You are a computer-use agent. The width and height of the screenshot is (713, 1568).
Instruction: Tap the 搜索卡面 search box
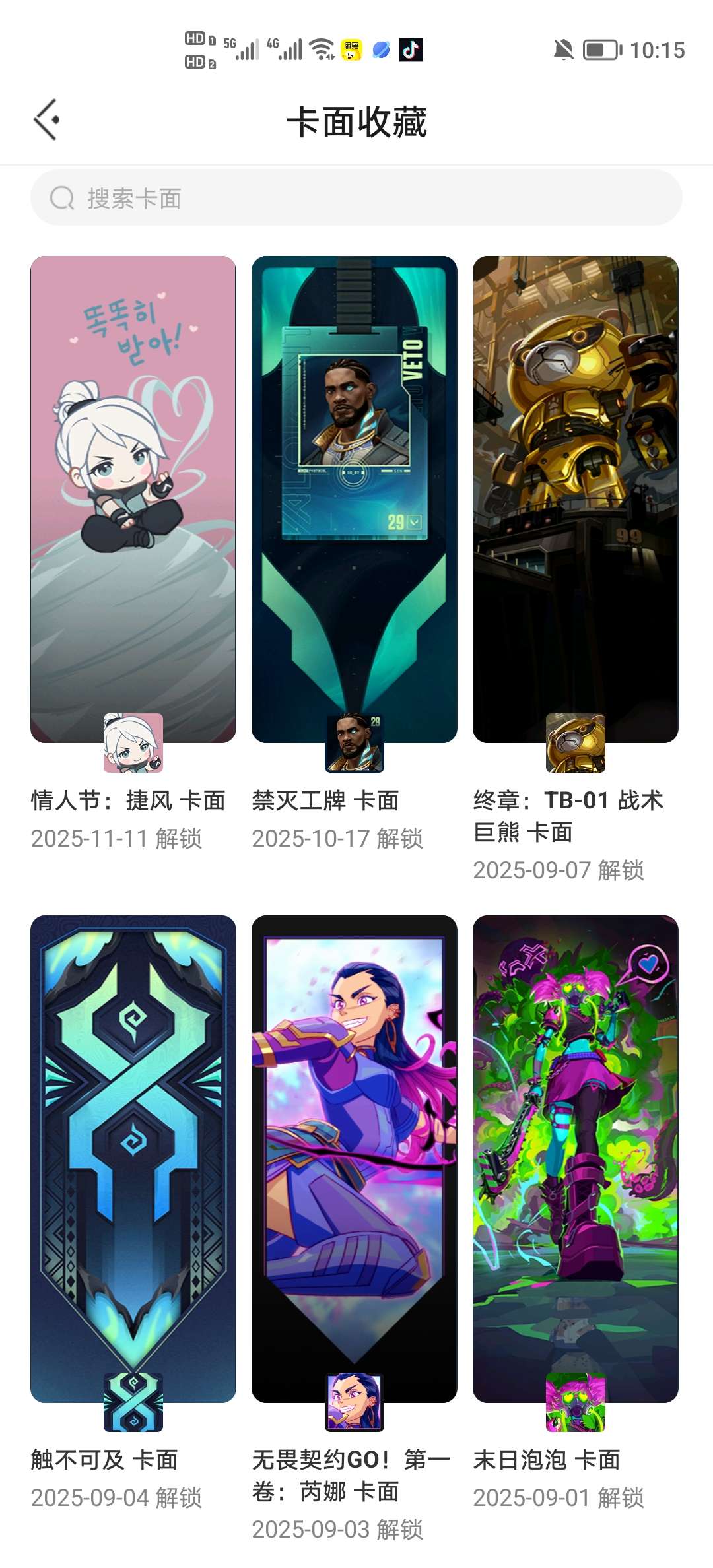pyautogui.click(x=356, y=198)
